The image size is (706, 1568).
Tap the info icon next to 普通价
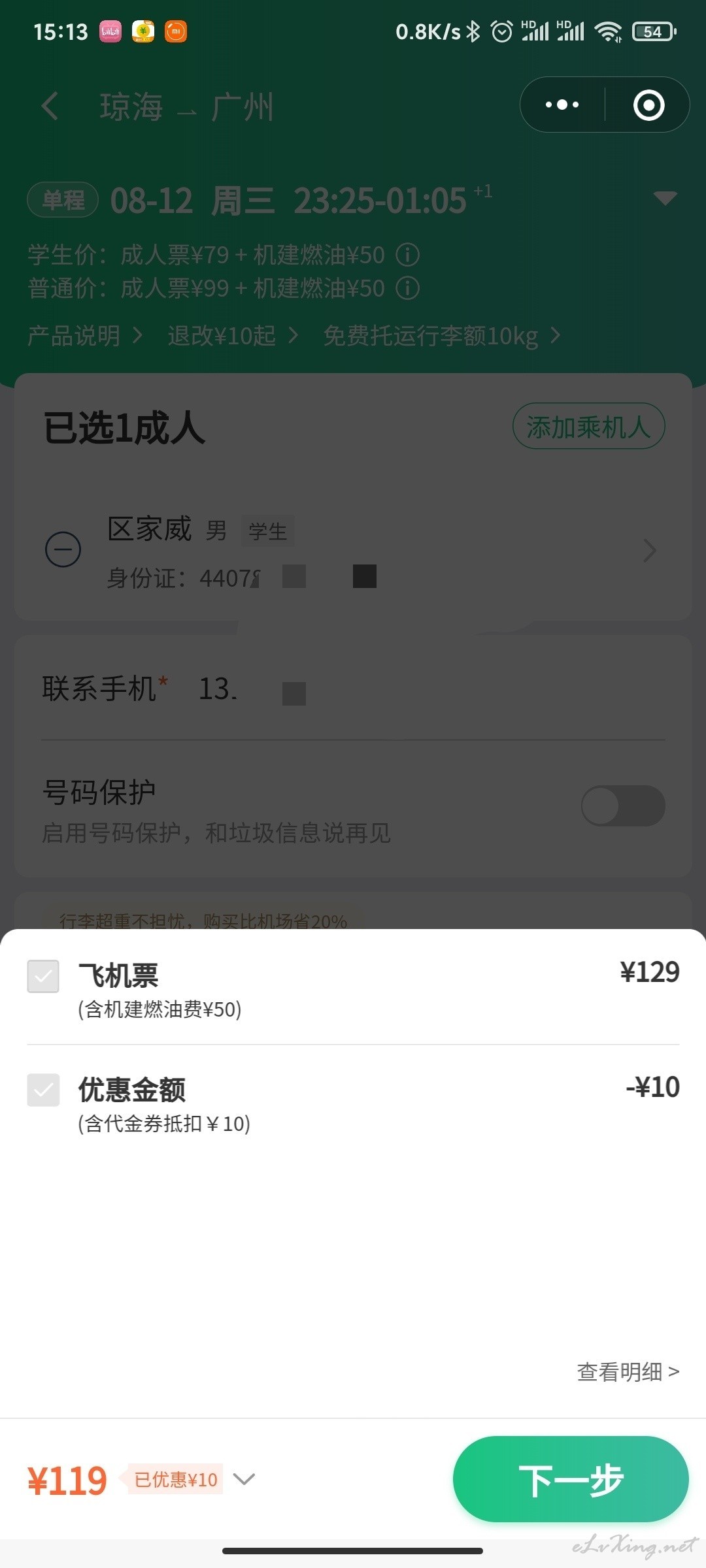point(408,288)
